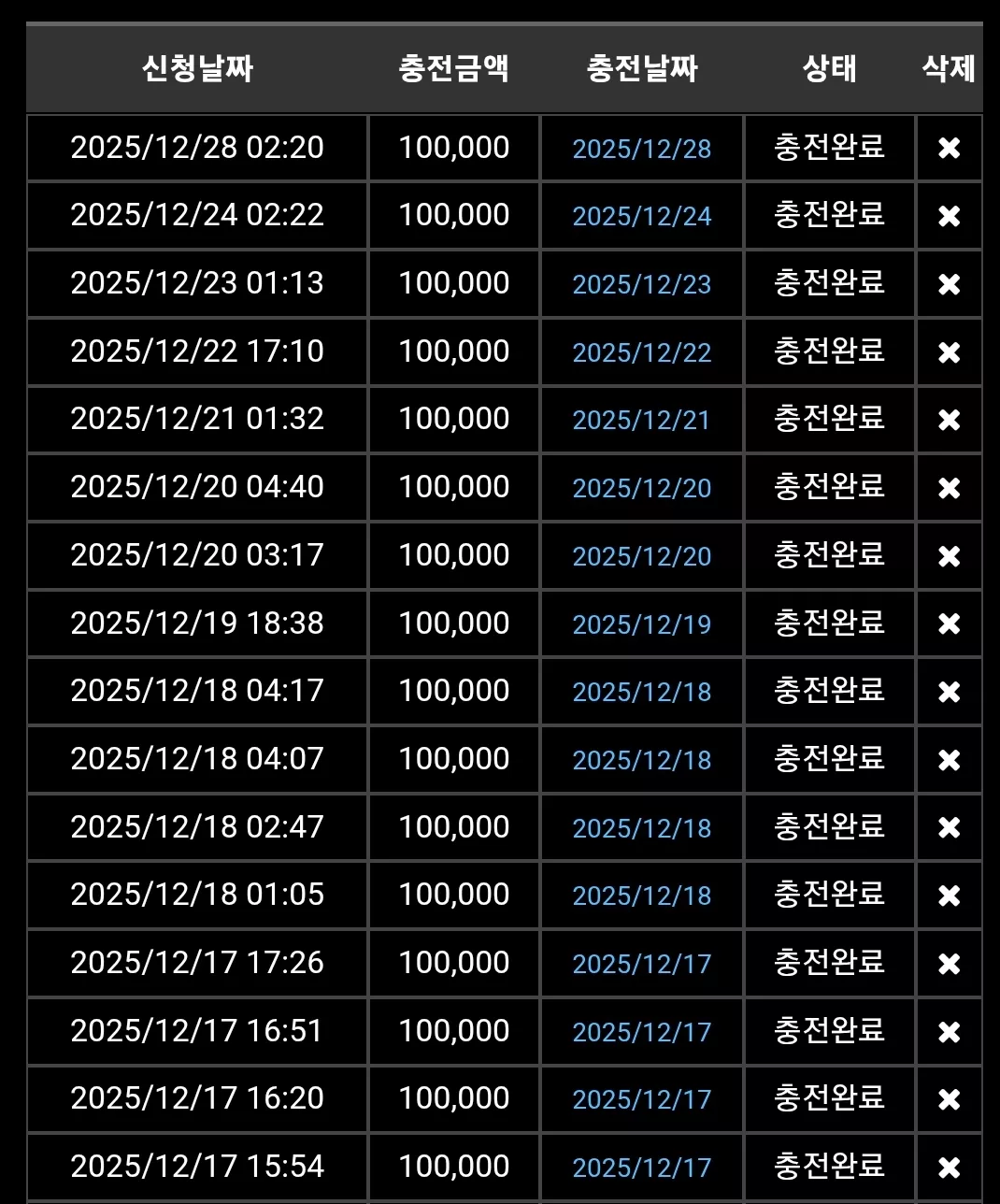Delete the 2025/12/20 03:17 row

point(949,556)
